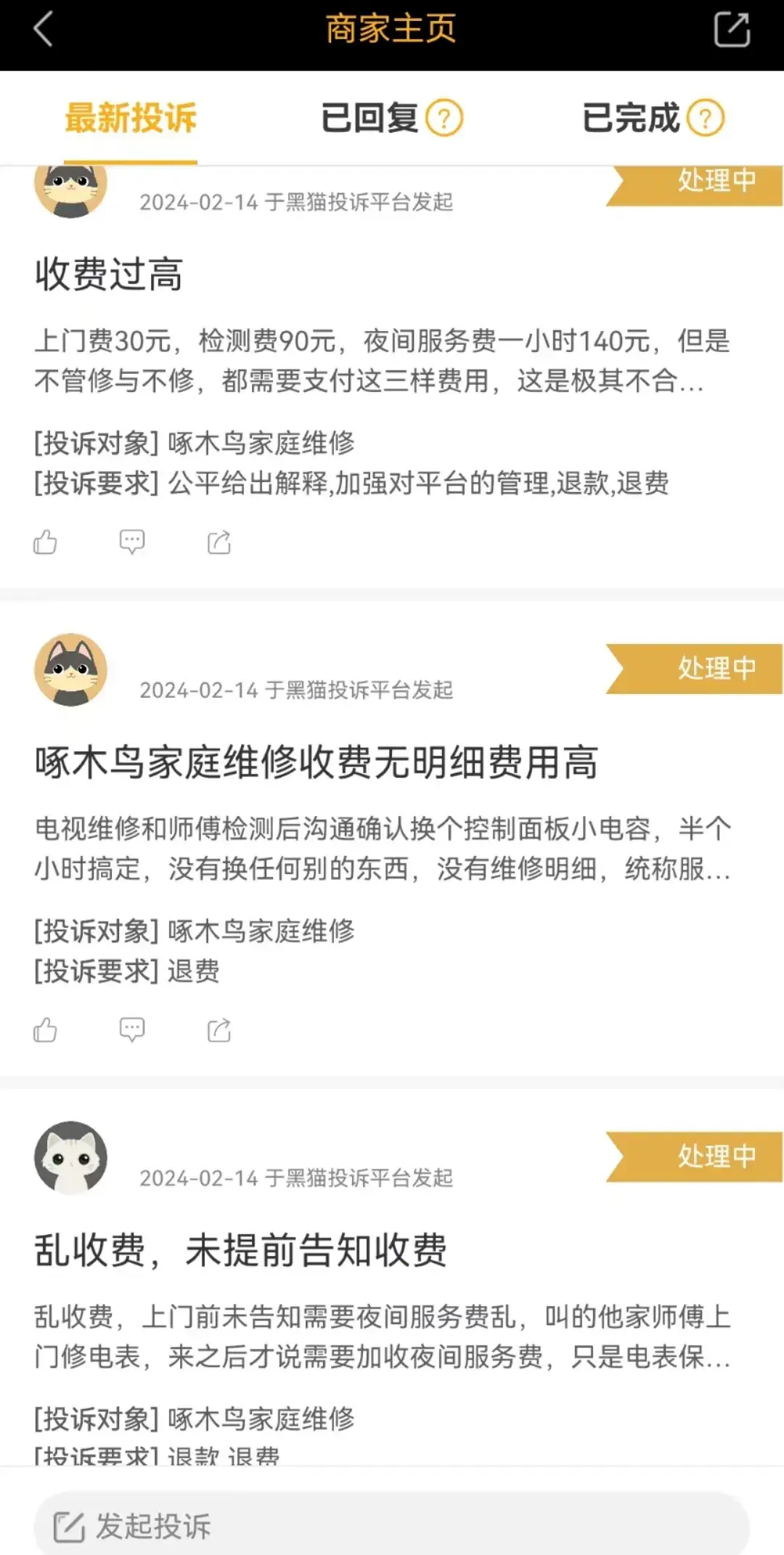Like the 啄木鸟家庭维修收费无明细费用高 complaint

click(x=45, y=1030)
